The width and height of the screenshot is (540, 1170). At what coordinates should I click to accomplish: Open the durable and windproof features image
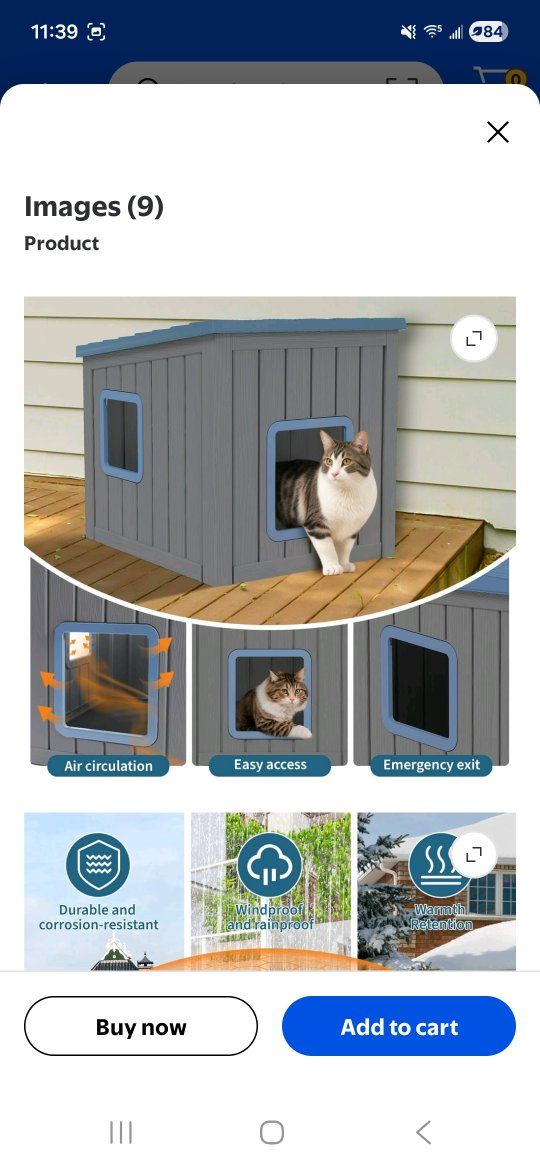[270, 891]
